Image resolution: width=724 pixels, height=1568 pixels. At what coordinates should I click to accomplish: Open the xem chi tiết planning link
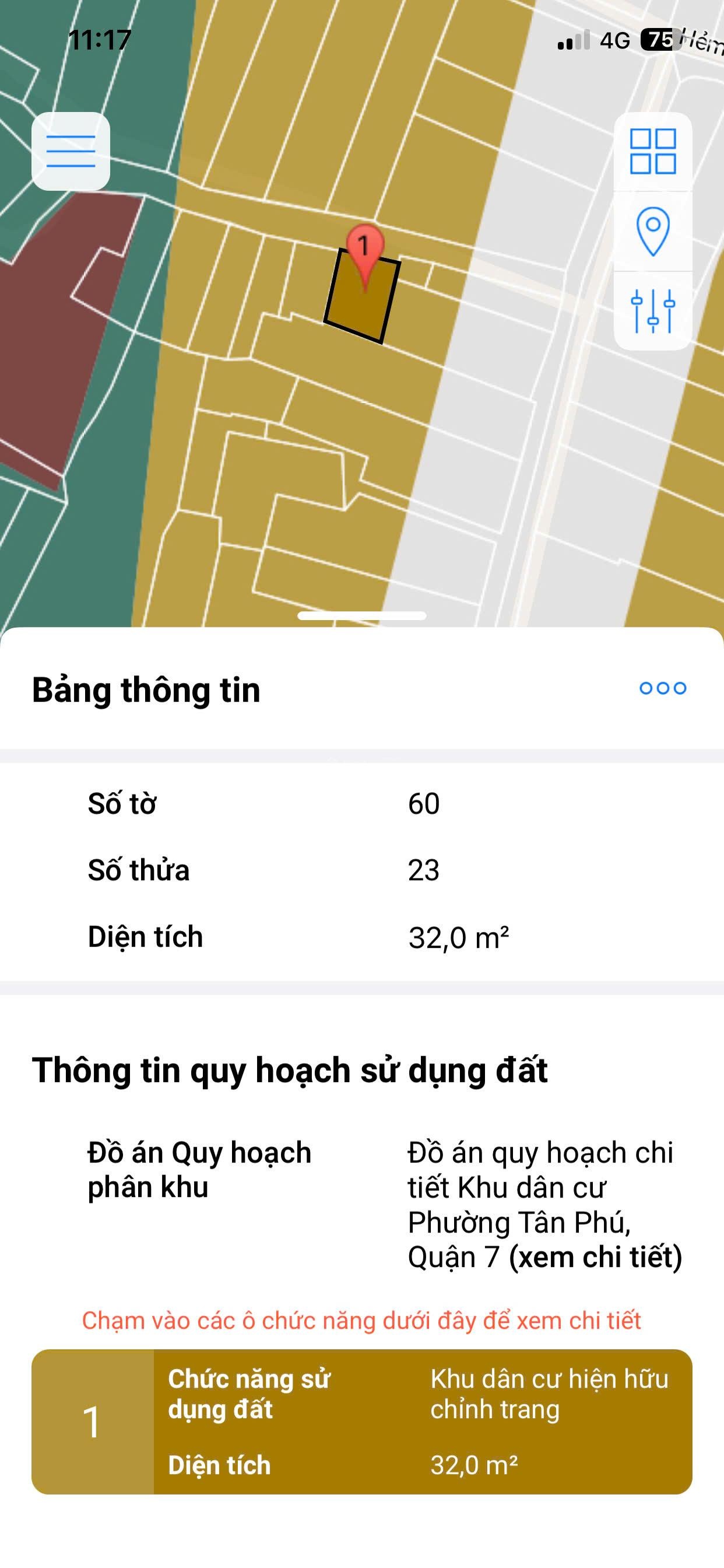coord(595,1258)
